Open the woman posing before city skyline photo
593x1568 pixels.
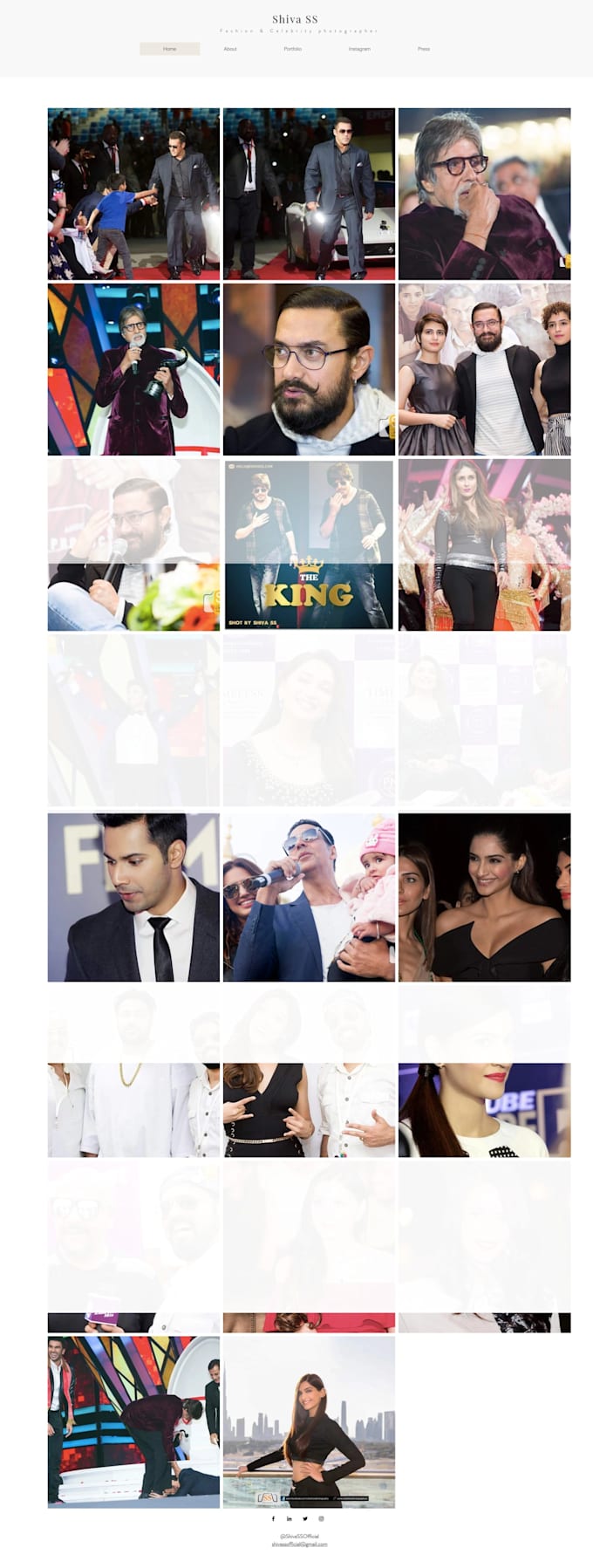(309, 1421)
